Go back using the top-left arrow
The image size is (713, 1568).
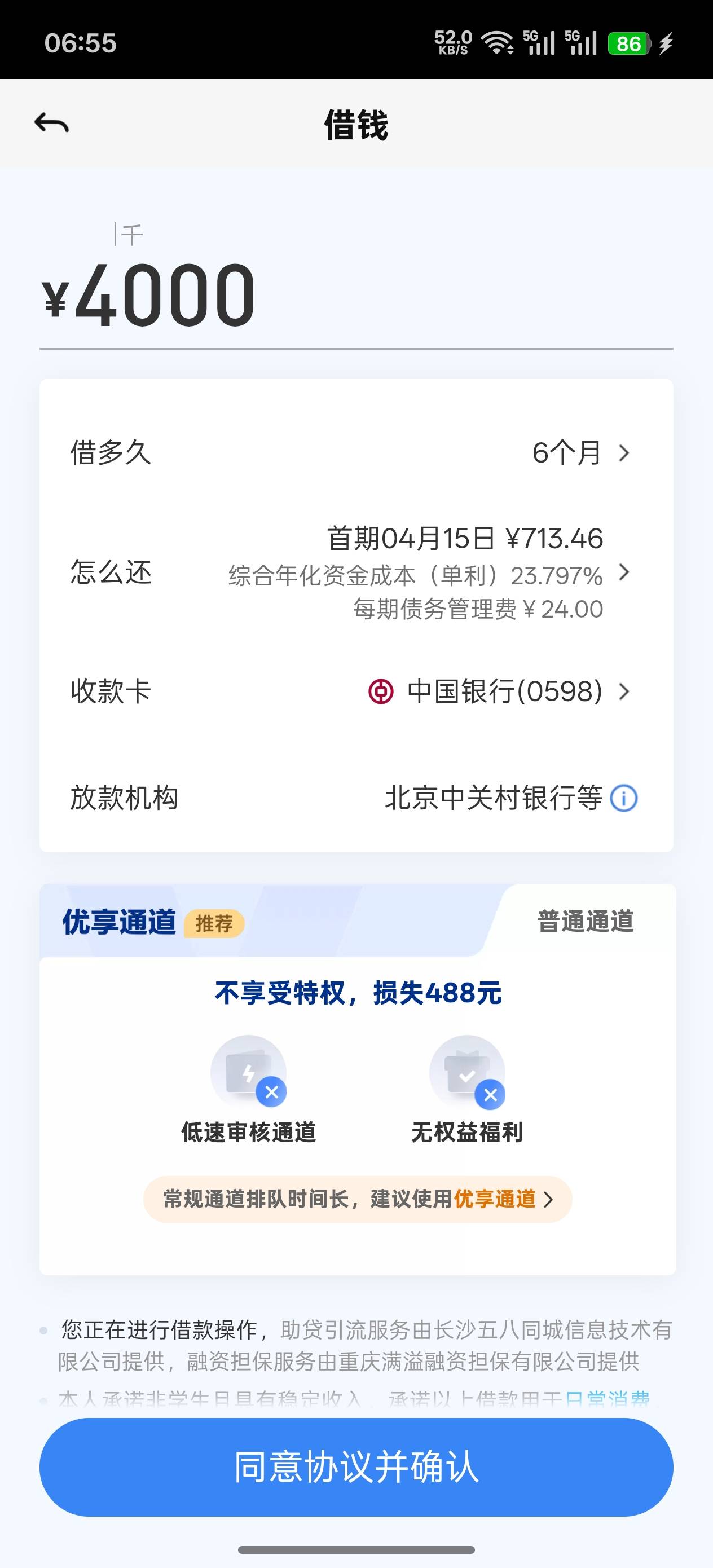52,123
